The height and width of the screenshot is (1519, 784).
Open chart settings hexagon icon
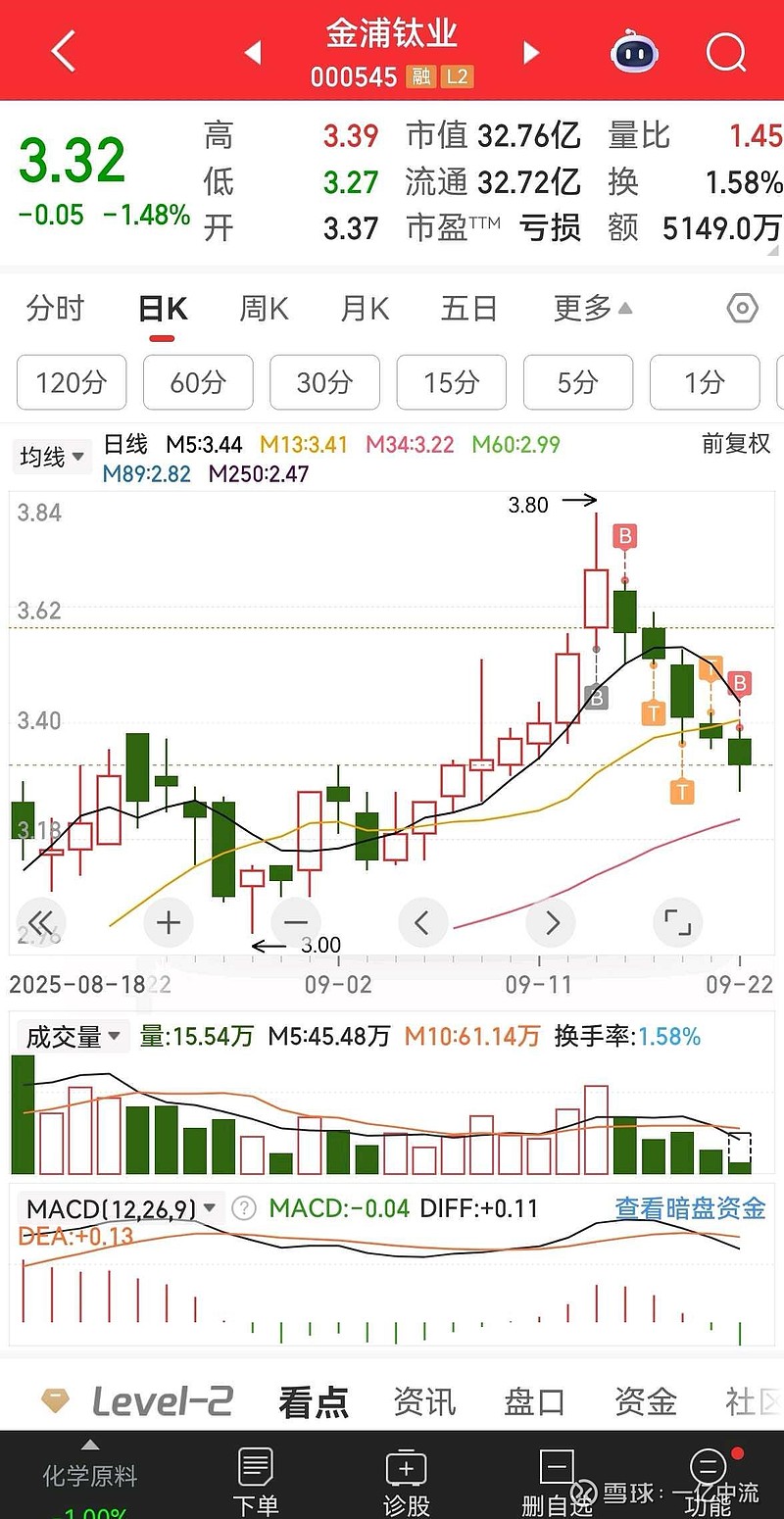(x=742, y=309)
